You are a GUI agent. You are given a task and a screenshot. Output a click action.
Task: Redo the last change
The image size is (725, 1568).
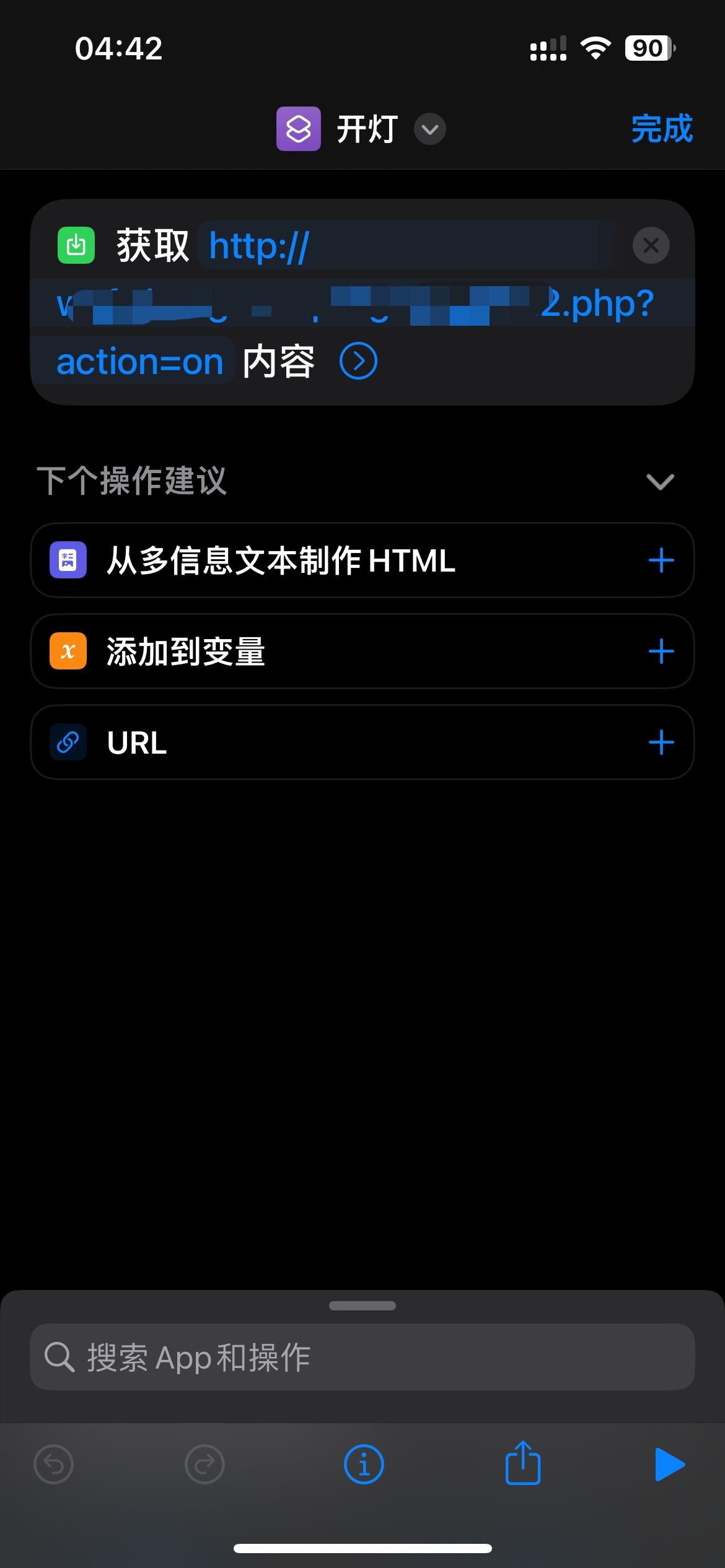pos(204,1465)
